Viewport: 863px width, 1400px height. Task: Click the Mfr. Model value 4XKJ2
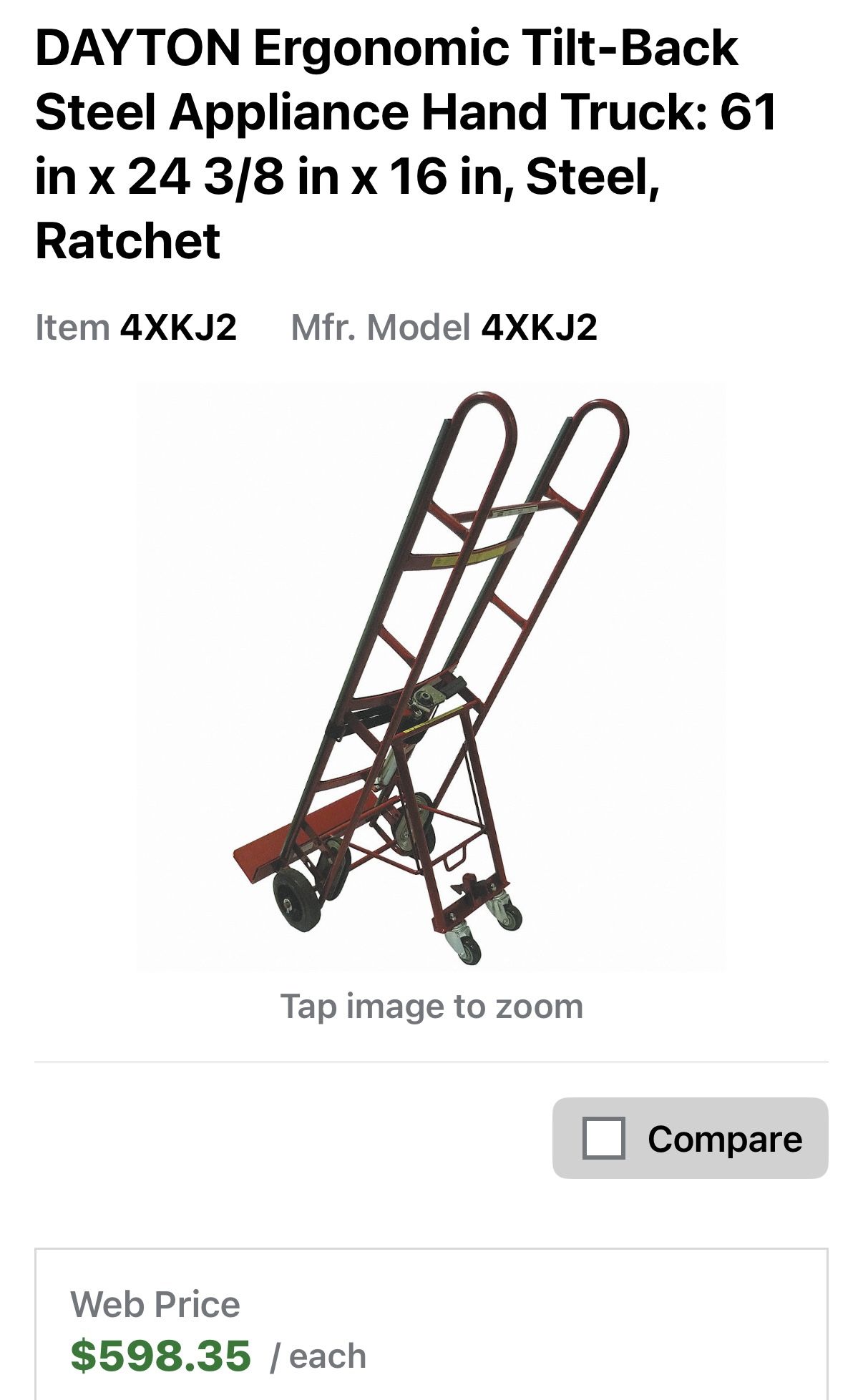pyautogui.click(x=542, y=328)
